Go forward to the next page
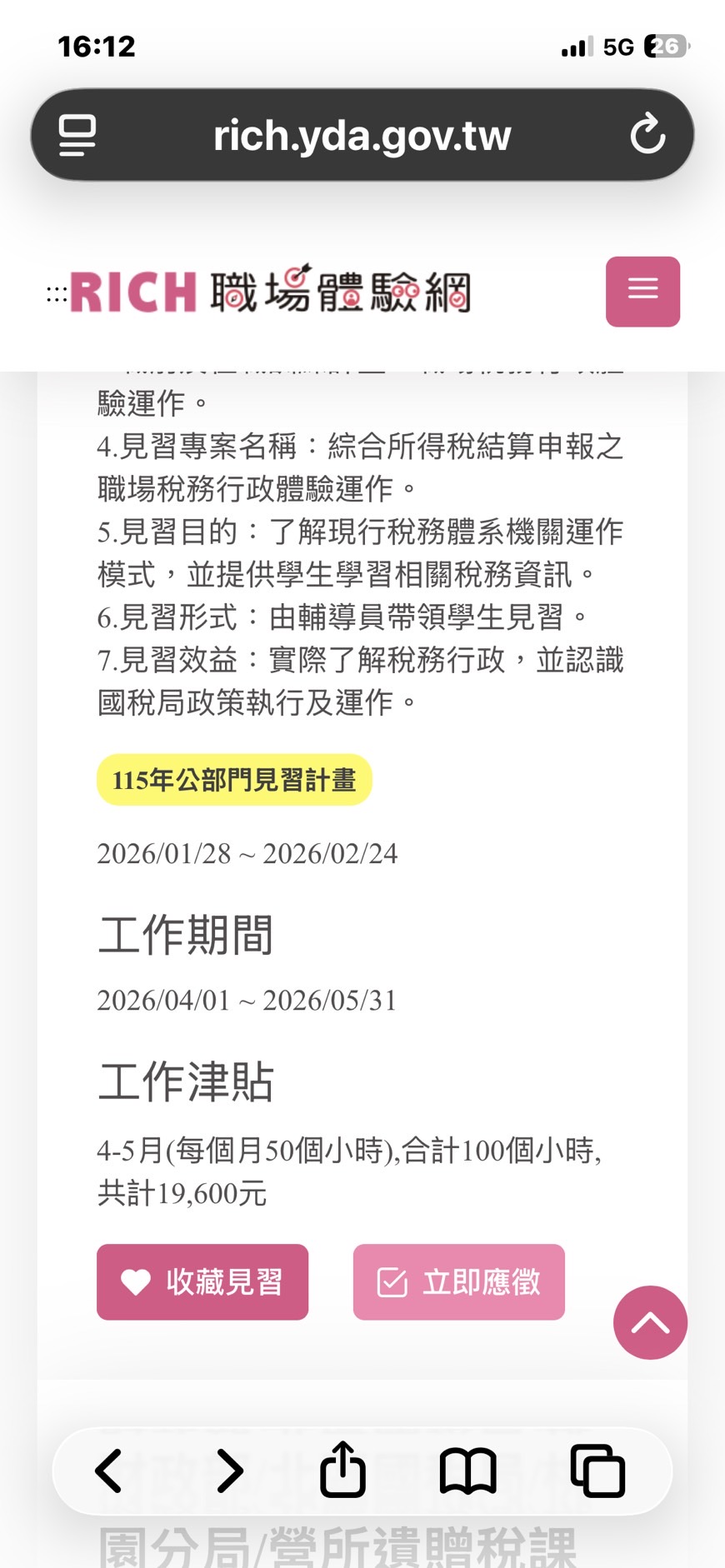Image resolution: width=725 pixels, height=1568 pixels. point(229,1471)
